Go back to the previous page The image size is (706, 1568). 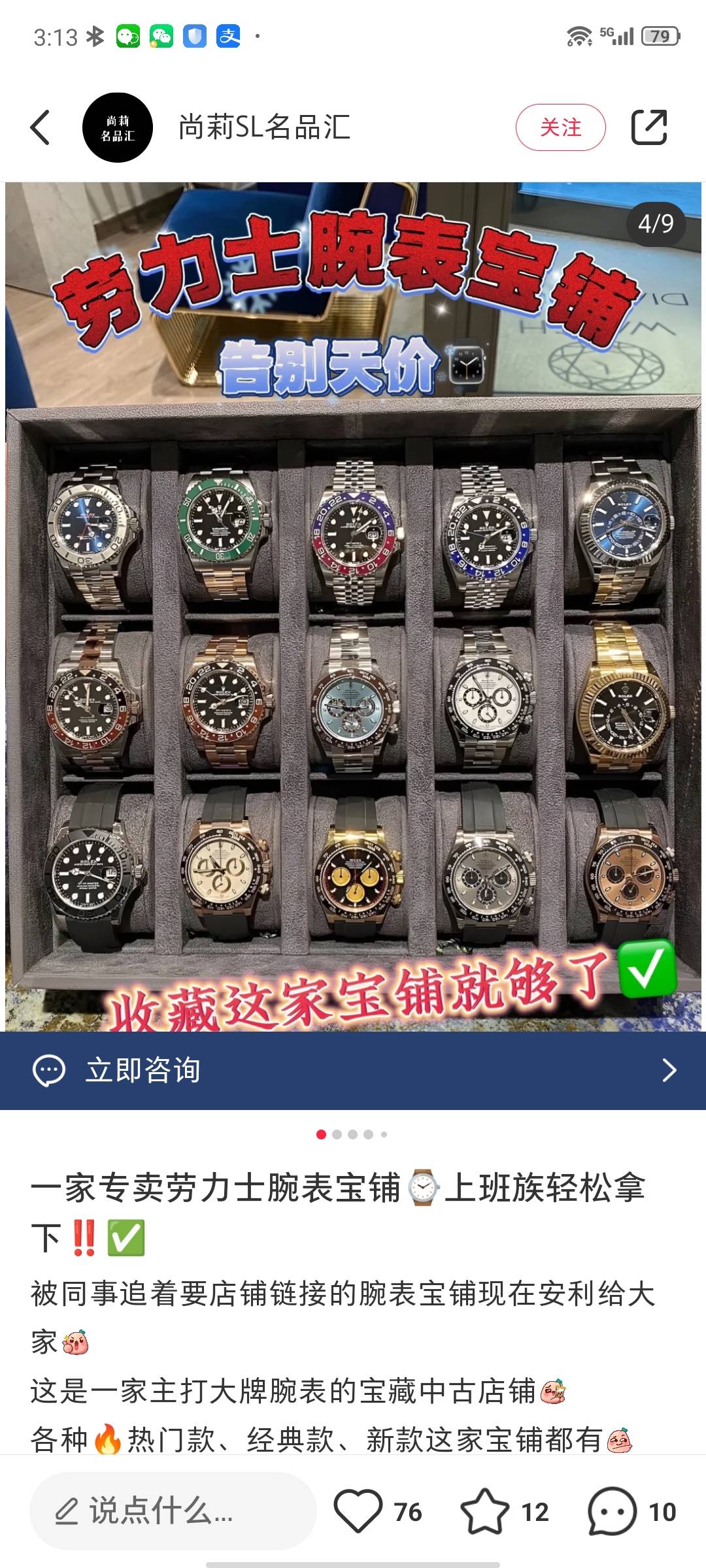(x=41, y=127)
